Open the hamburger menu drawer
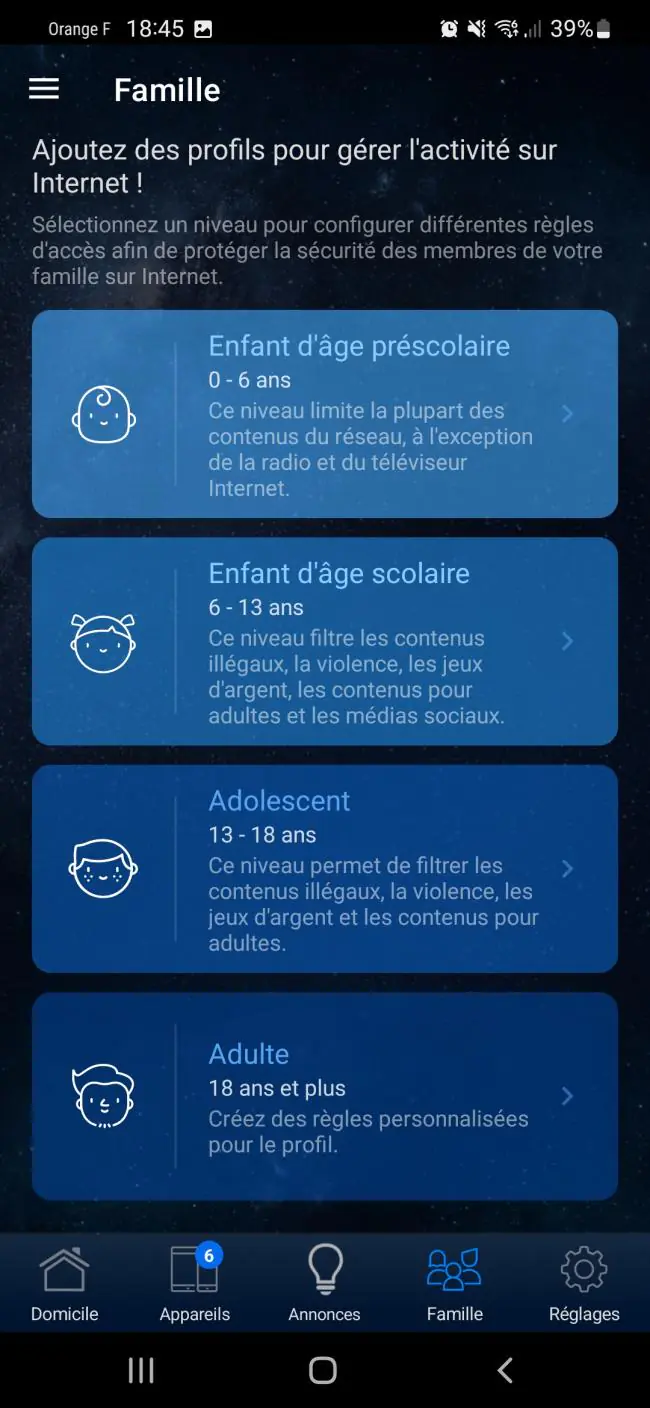This screenshot has height=1408, width=650. point(44,89)
